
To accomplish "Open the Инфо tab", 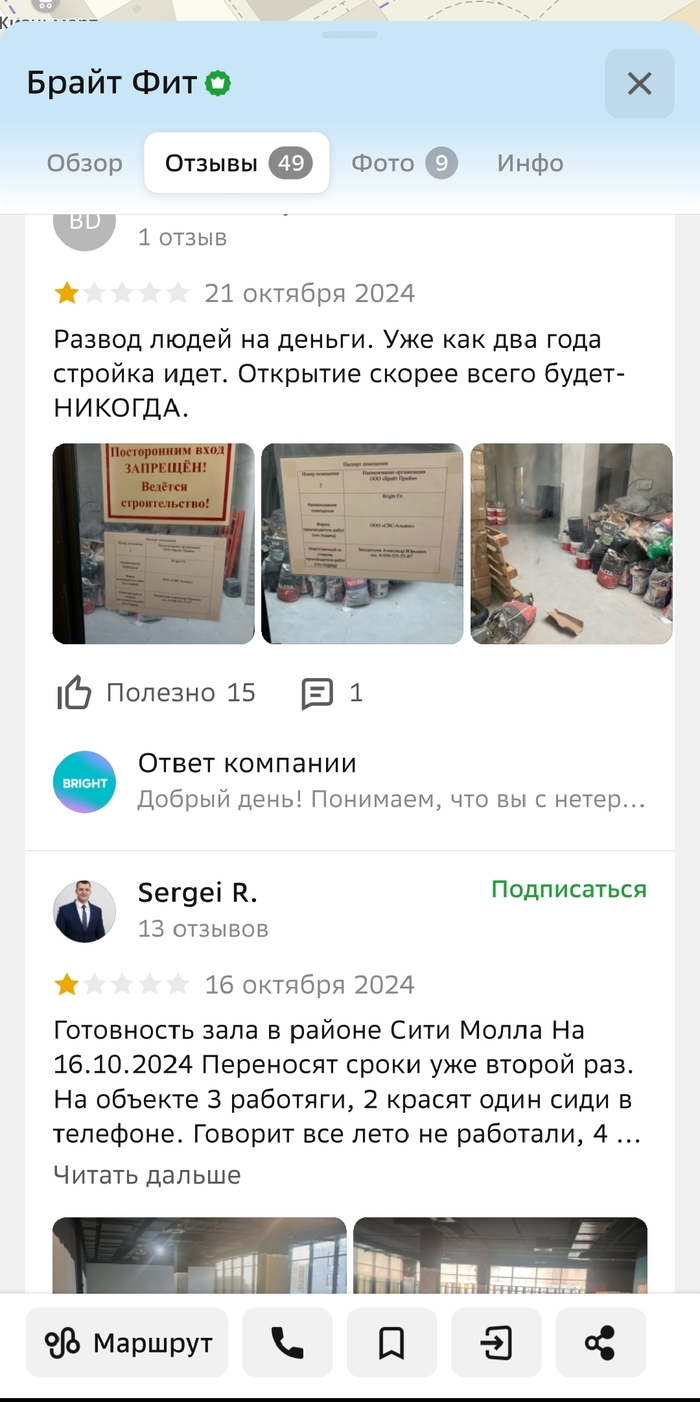I will point(530,163).
